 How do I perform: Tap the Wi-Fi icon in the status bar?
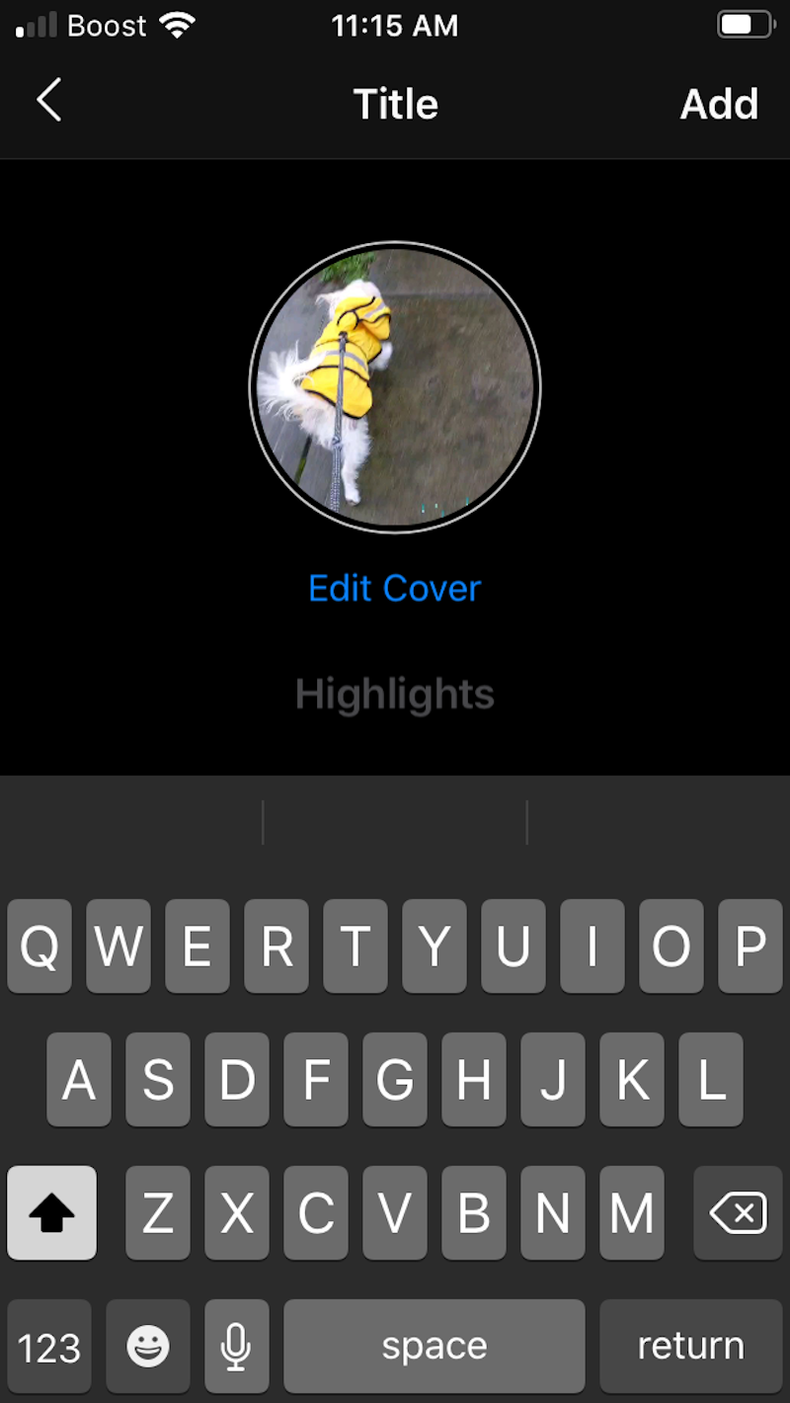176,25
